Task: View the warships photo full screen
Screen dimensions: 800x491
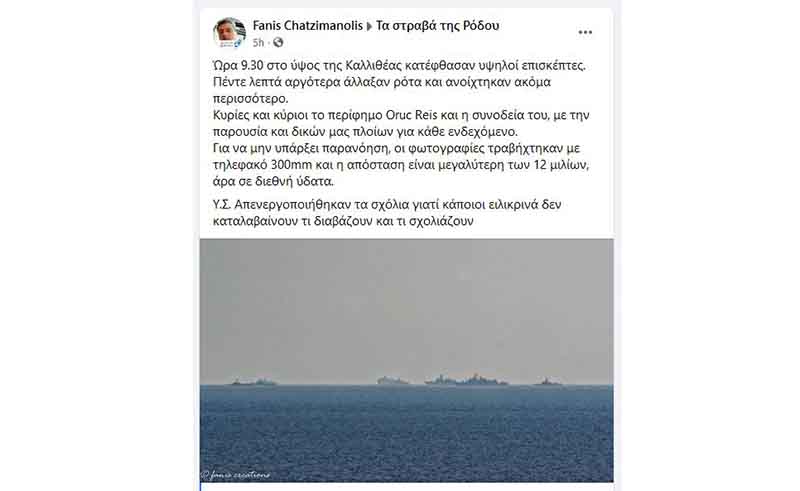Action: coord(406,360)
